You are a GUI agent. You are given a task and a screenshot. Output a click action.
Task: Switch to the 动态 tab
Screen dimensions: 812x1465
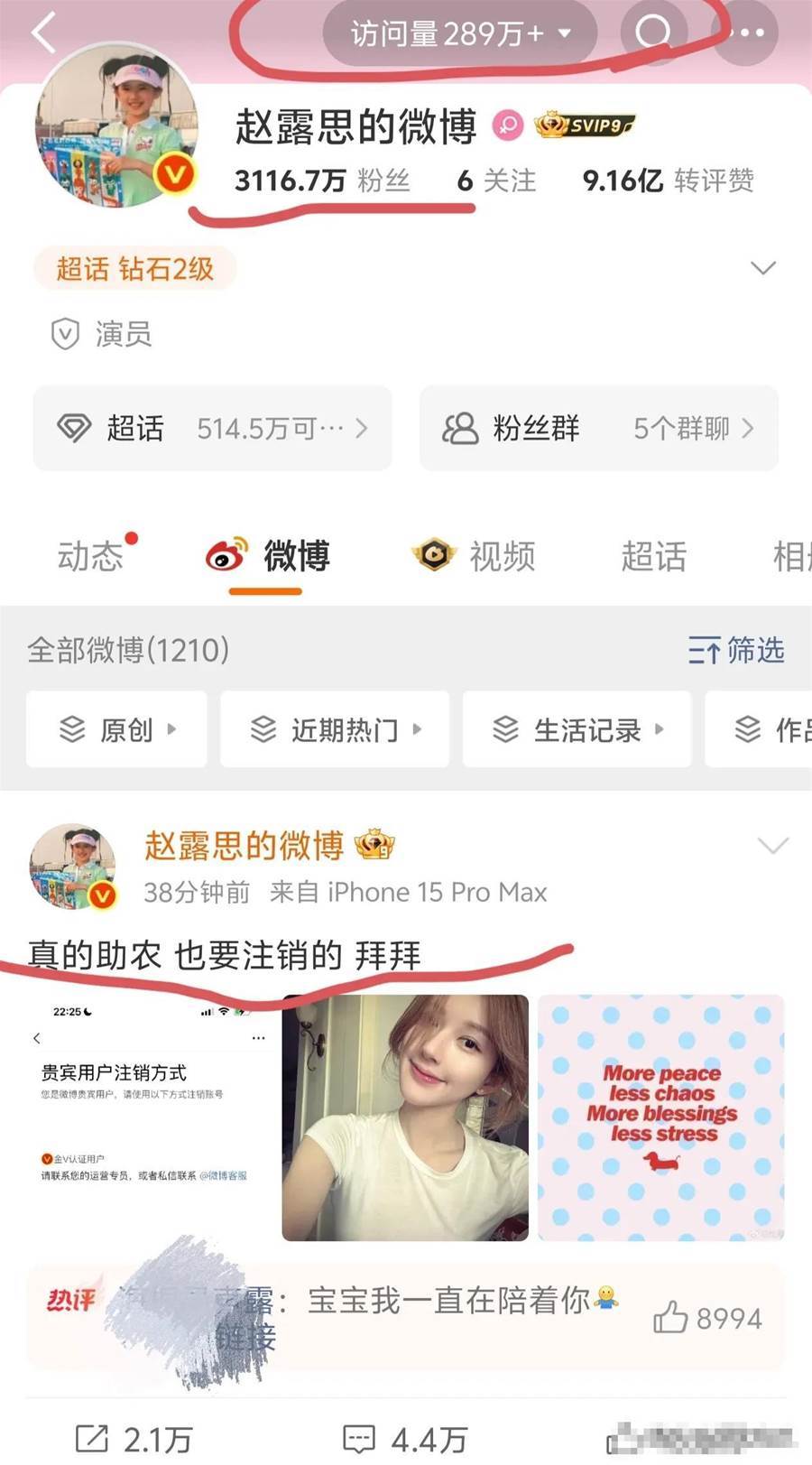pyautogui.click(x=90, y=556)
